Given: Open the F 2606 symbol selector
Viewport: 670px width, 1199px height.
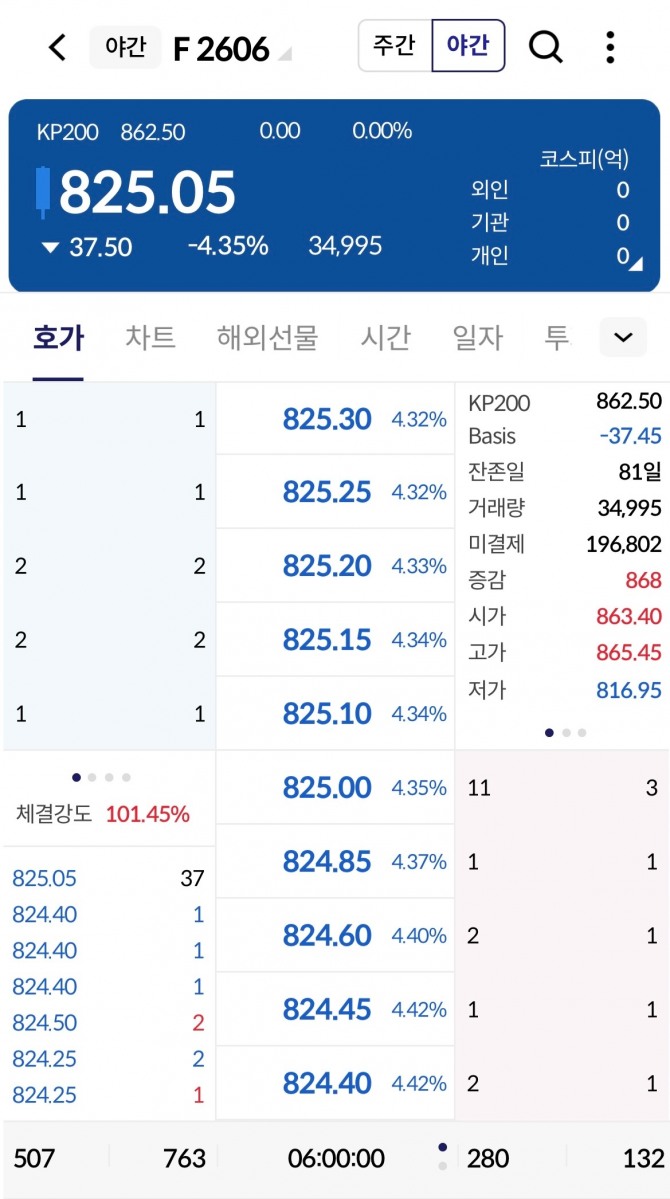Looking at the screenshot, I should (x=222, y=49).
